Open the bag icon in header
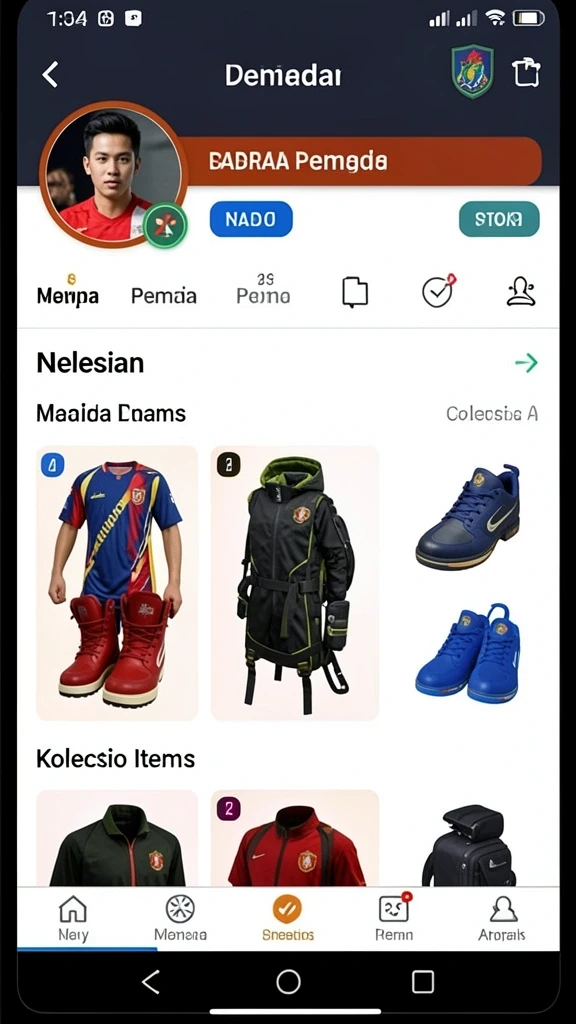The image size is (576, 1024). tap(526, 72)
